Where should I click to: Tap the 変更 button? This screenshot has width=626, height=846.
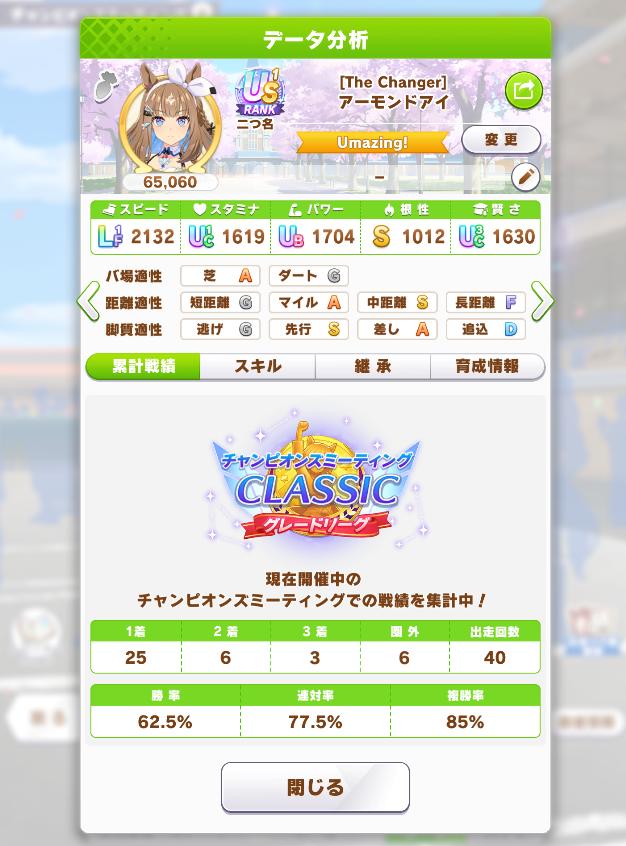tap(502, 140)
